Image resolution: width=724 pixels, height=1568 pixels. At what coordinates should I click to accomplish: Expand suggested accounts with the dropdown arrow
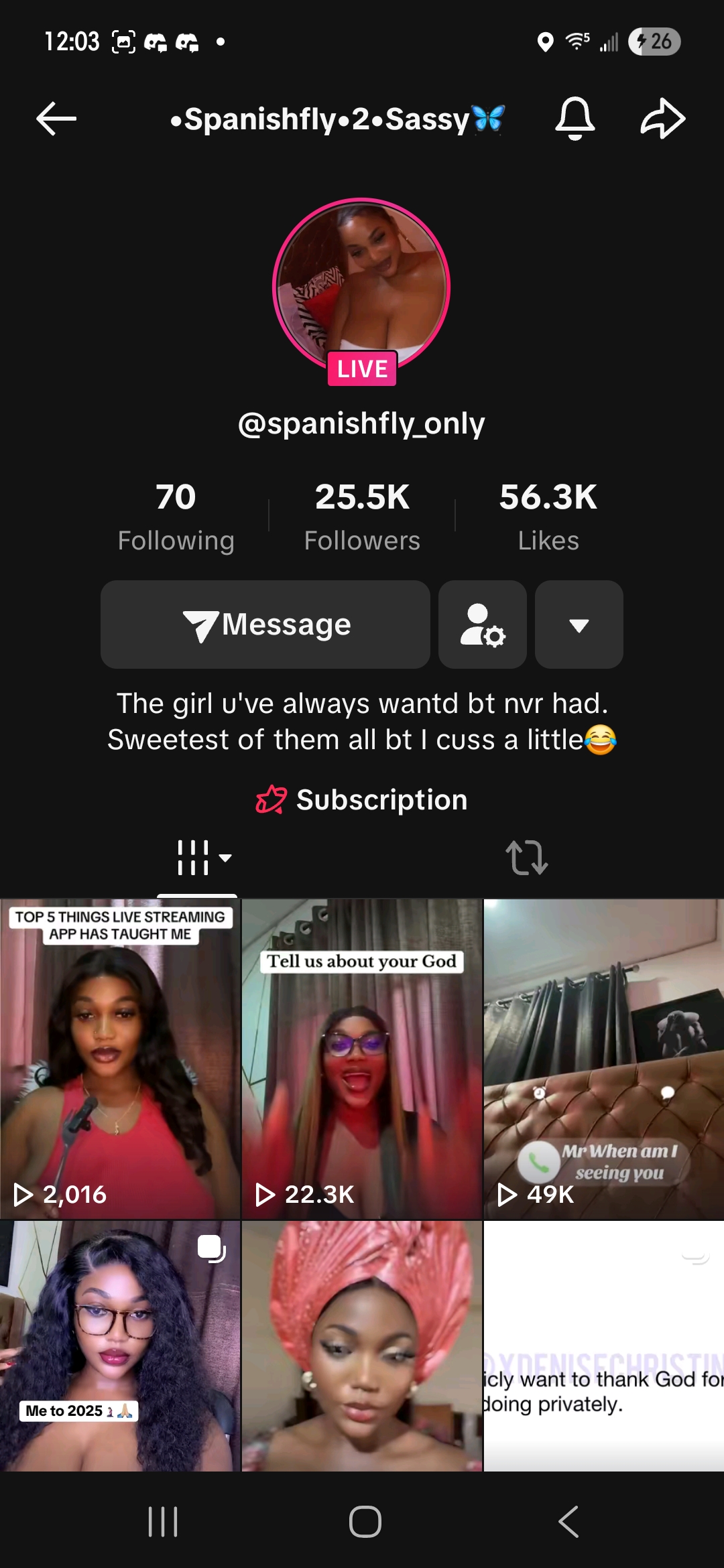tap(579, 625)
